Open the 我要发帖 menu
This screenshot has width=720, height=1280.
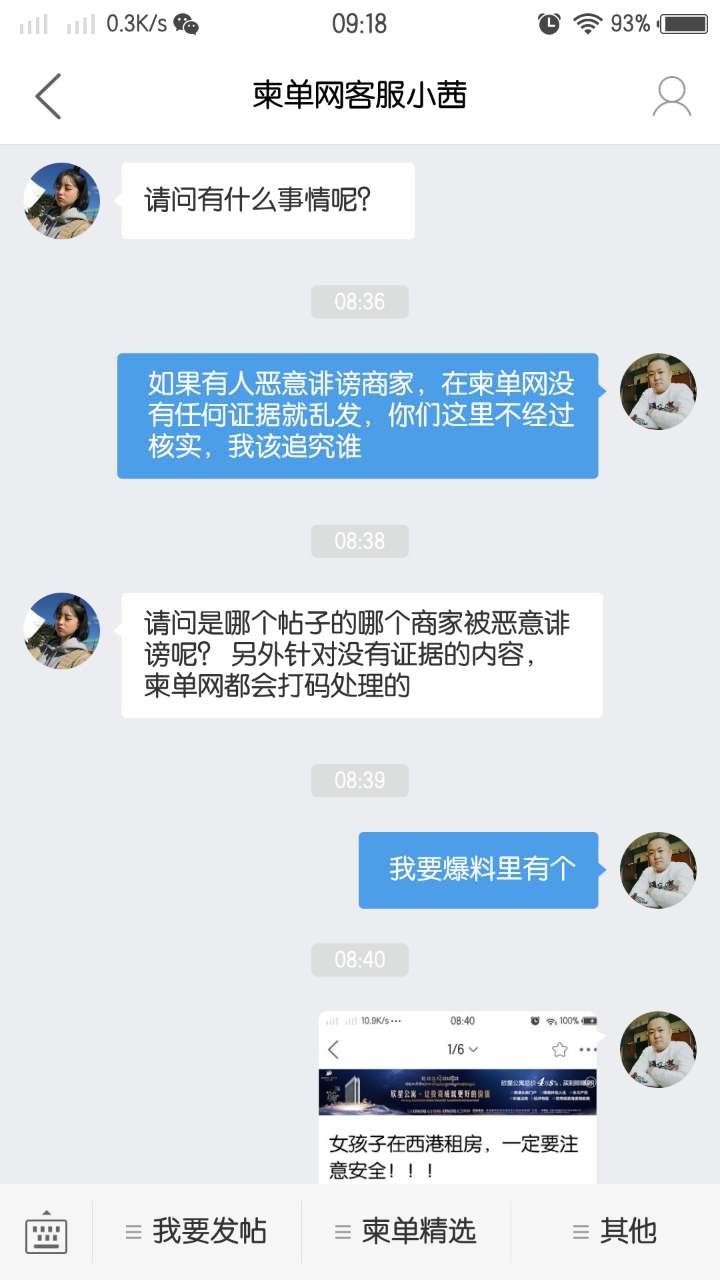197,1232
